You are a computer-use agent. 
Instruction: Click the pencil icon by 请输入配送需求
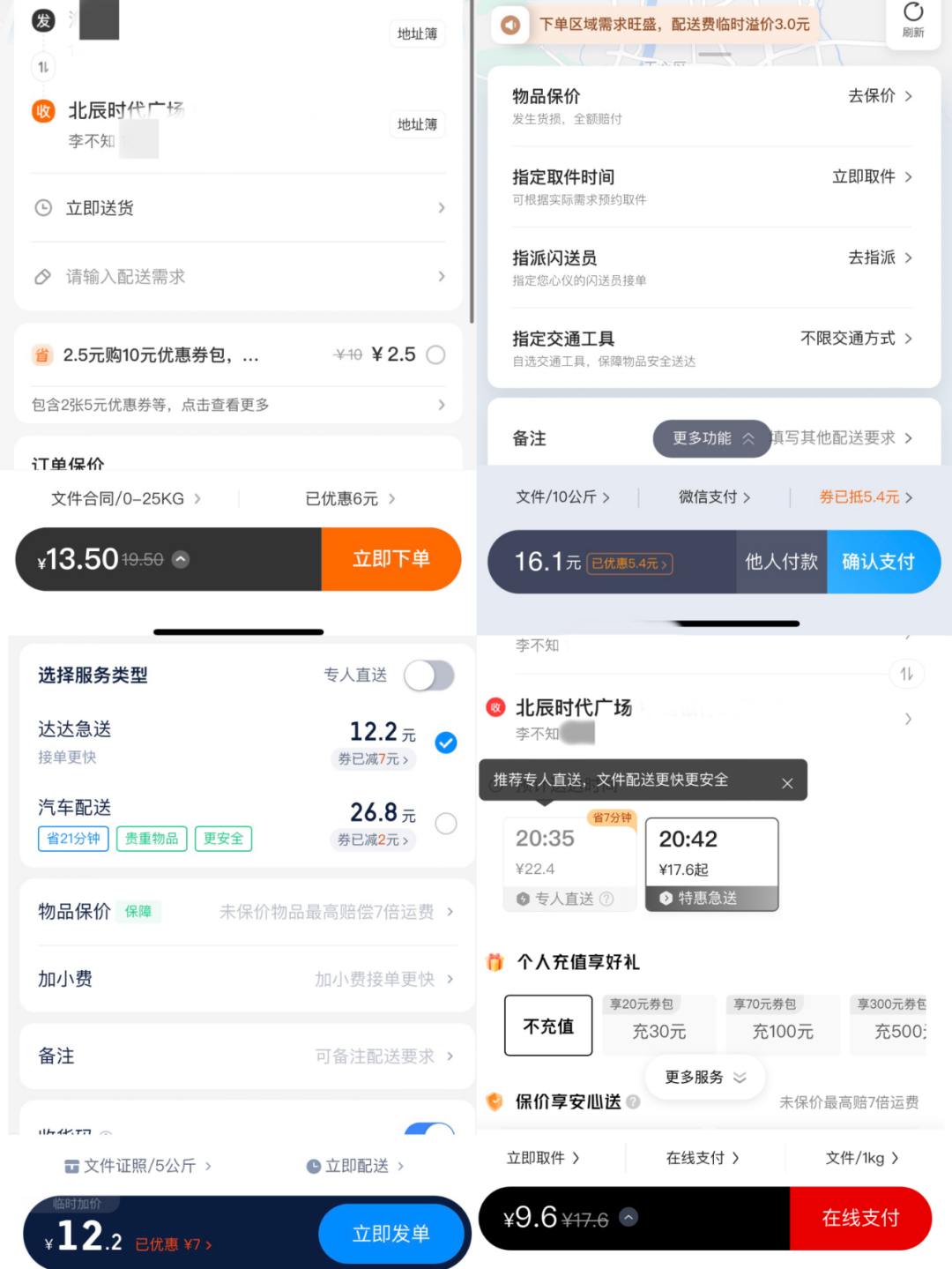[43, 276]
